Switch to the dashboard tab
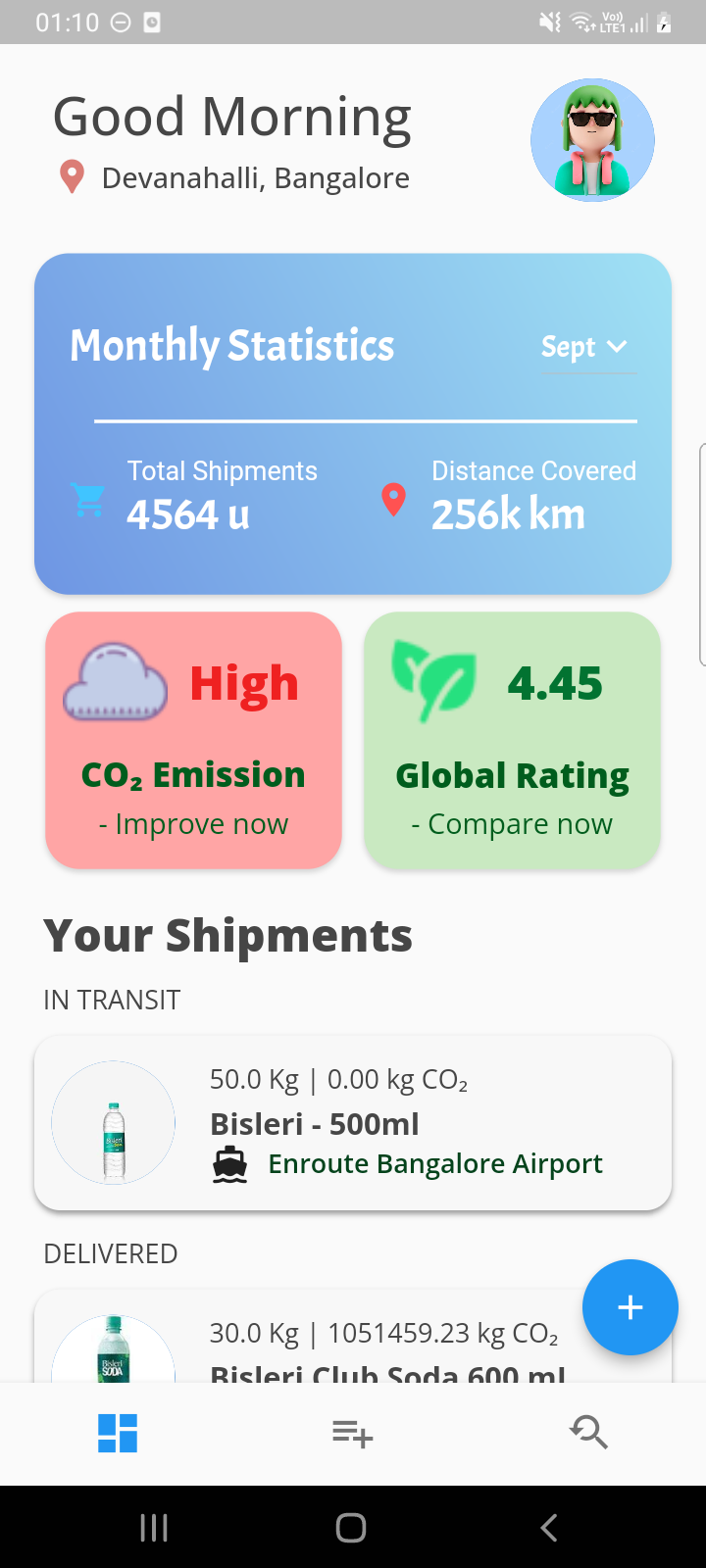Image resolution: width=706 pixels, height=1568 pixels. [x=118, y=1433]
